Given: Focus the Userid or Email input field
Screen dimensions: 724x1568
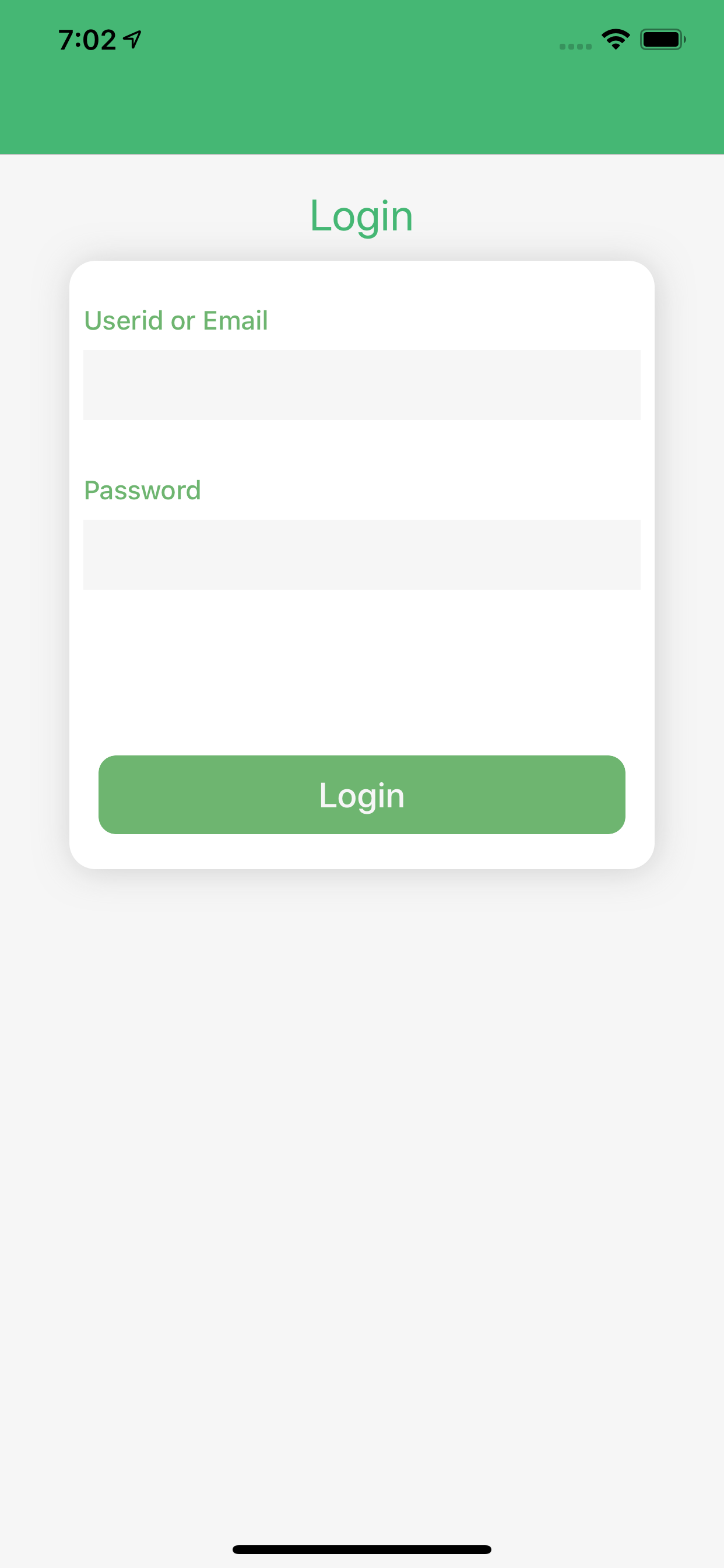Looking at the screenshot, I should 361,384.
